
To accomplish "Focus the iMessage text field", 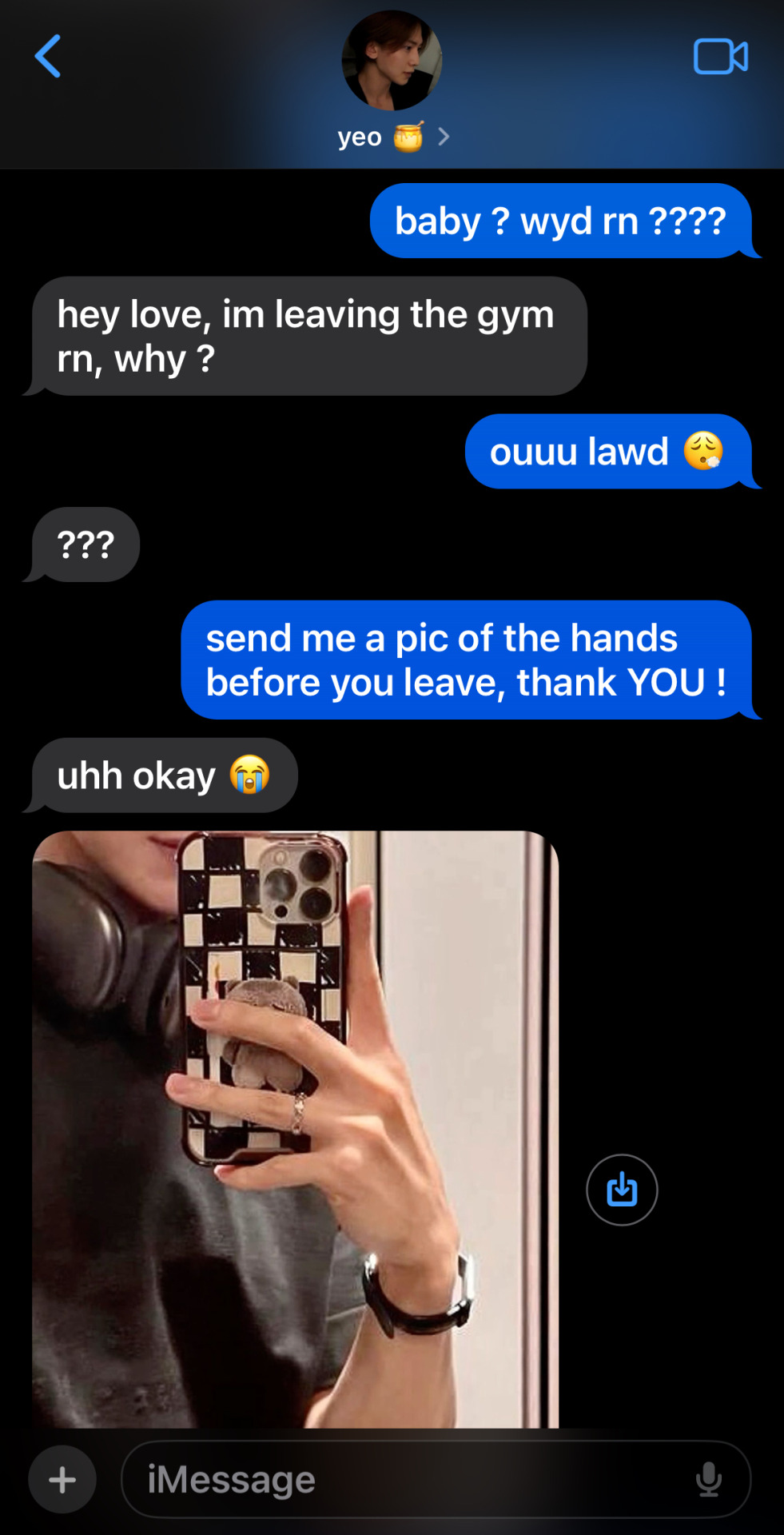I will click(x=400, y=1480).
